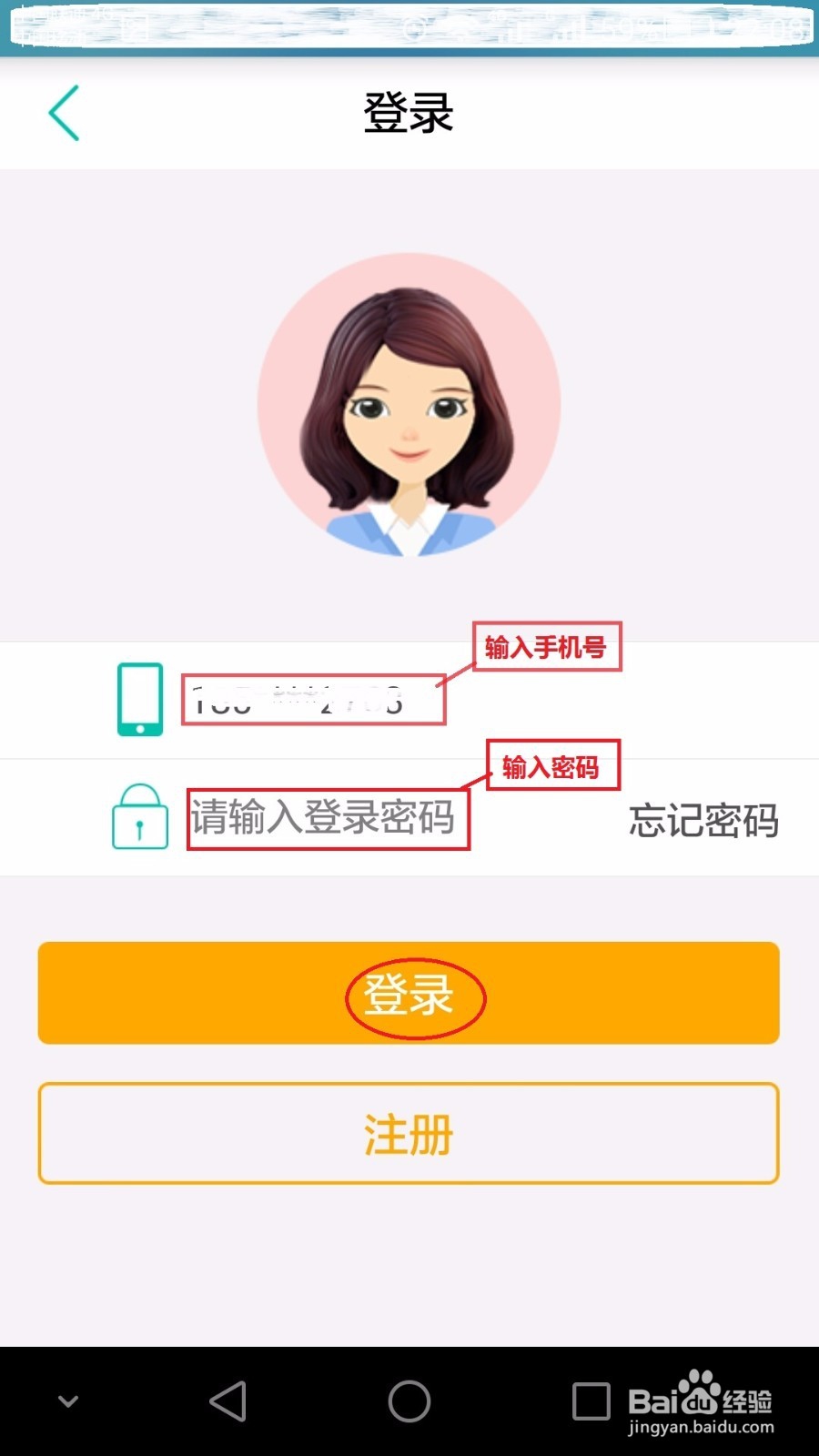Screen dimensions: 819x1456
Task: Click the teal lock icon next to password
Action: coord(138,818)
